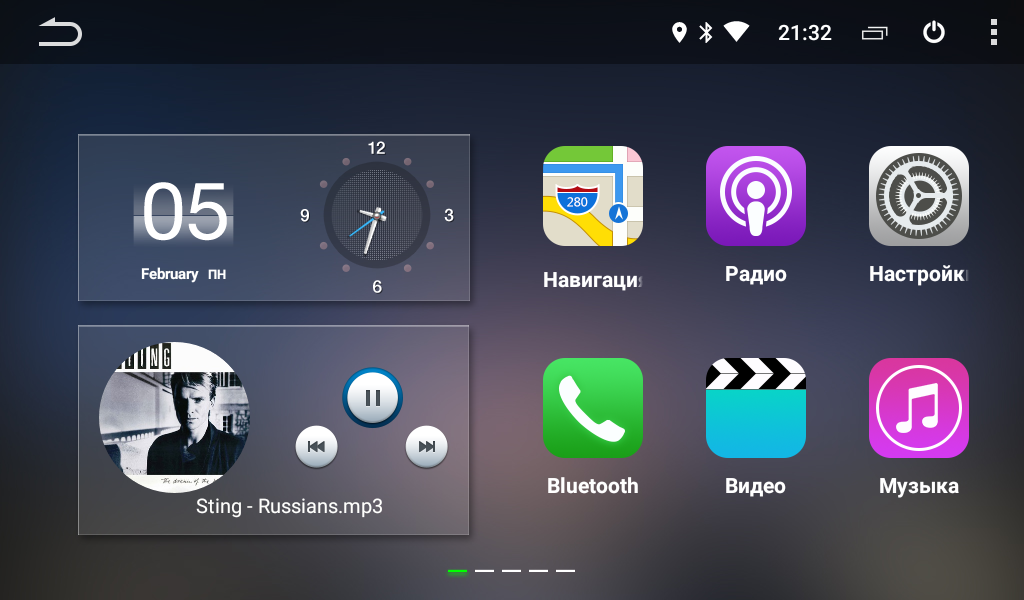1024x600 pixels.
Task: Skip to the next track
Action: click(x=426, y=446)
